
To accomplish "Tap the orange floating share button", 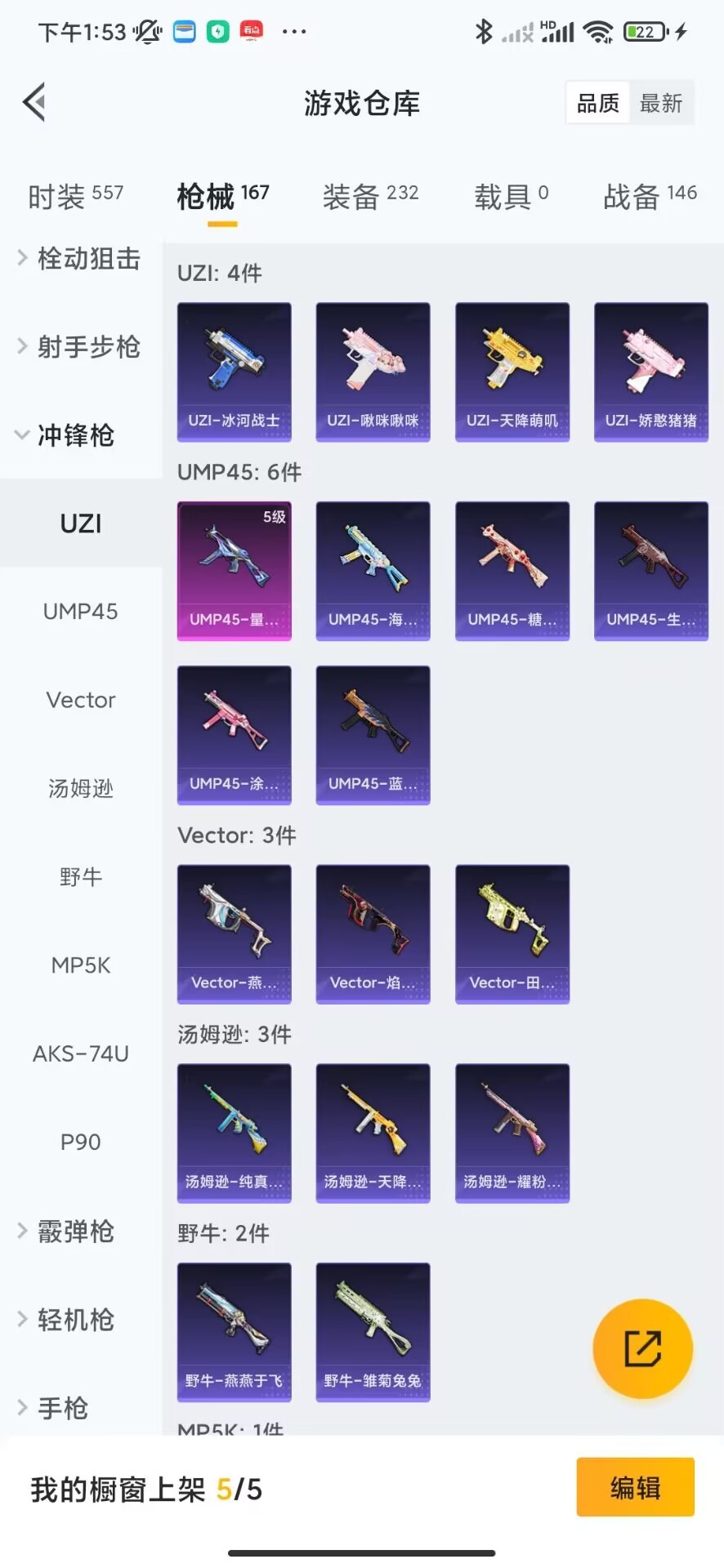I will click(x=643, y=1348).
